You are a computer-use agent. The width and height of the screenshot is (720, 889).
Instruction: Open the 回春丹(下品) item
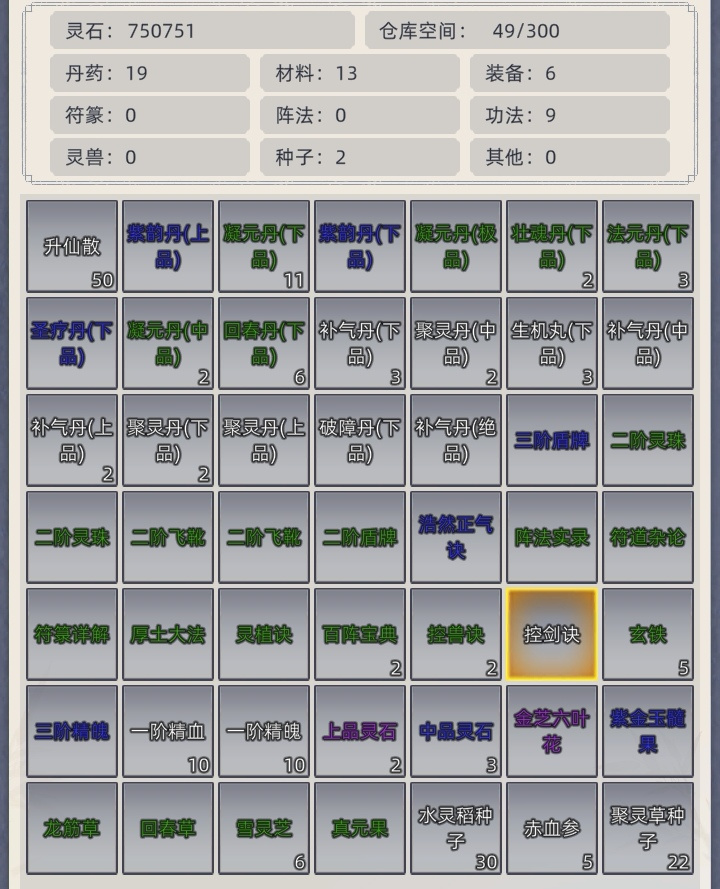click(264, 343)
